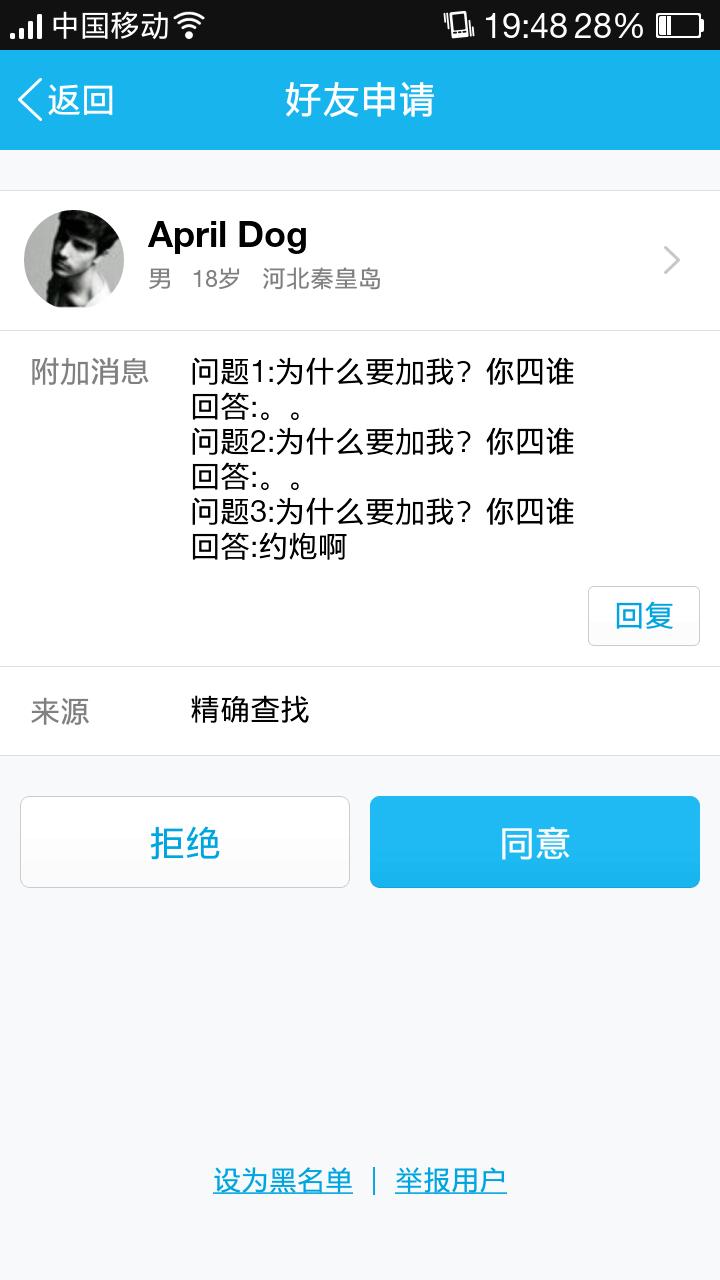Accept the friend request with 同意

pyautogui.click(x=535, y=842)
